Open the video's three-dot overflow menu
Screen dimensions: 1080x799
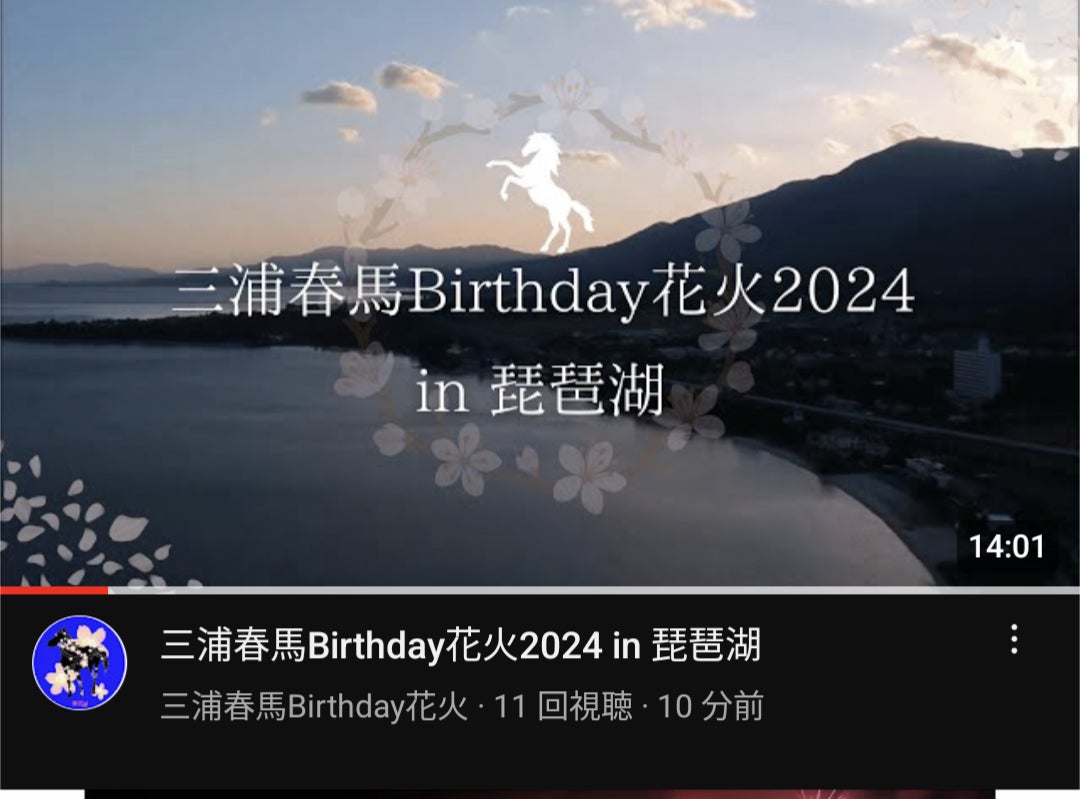pyautogui.click(x=1014, y=640)
